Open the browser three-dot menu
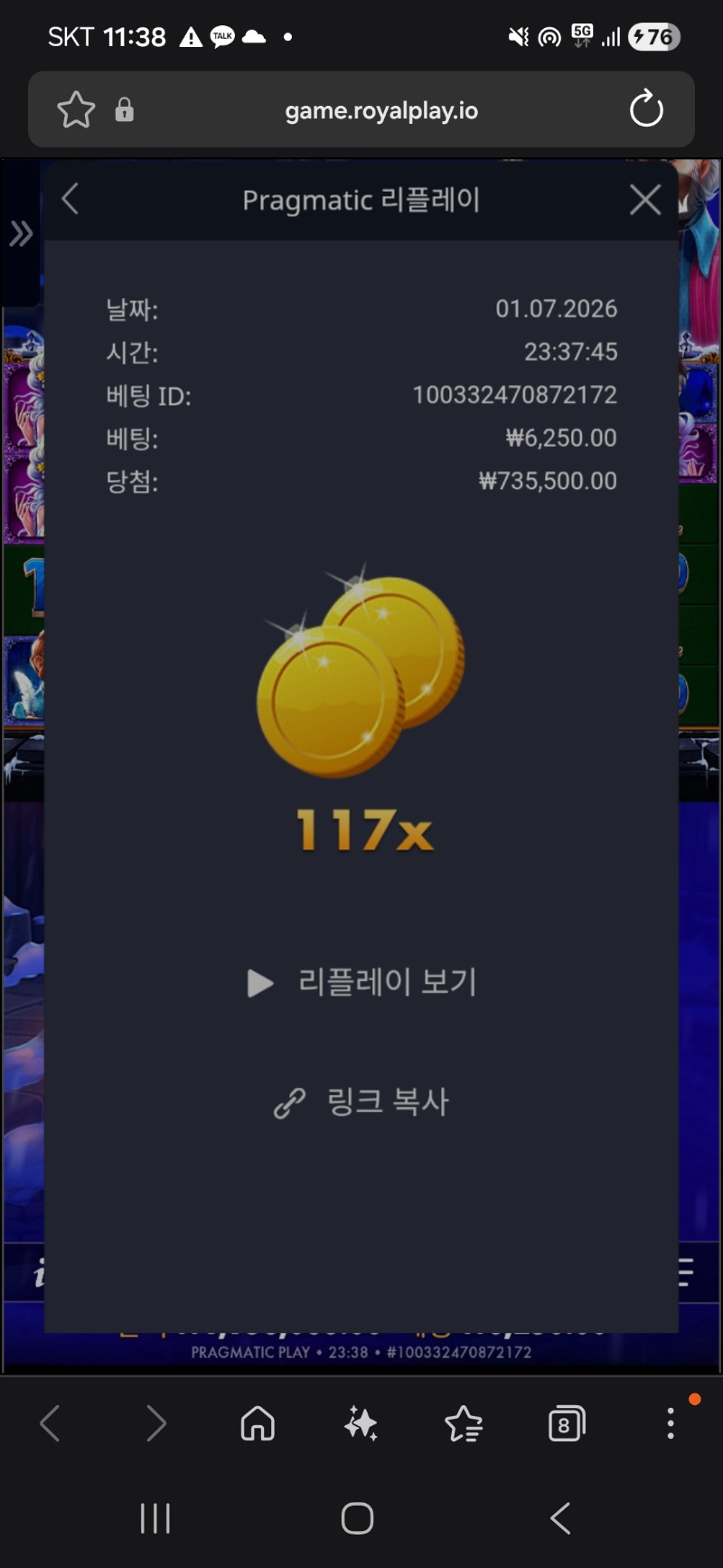Image resolution: width=723 pixels, height=1568 pixels. click(670, 1423)
